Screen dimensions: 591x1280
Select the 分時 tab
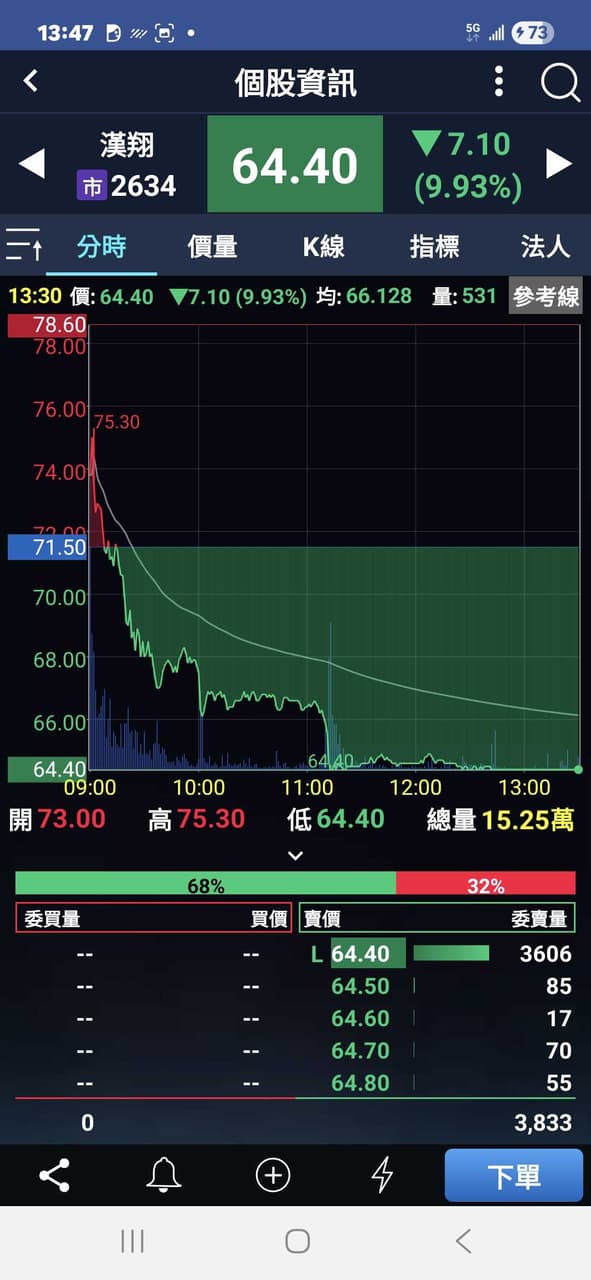pyautogui.click(x=102, y=246)
